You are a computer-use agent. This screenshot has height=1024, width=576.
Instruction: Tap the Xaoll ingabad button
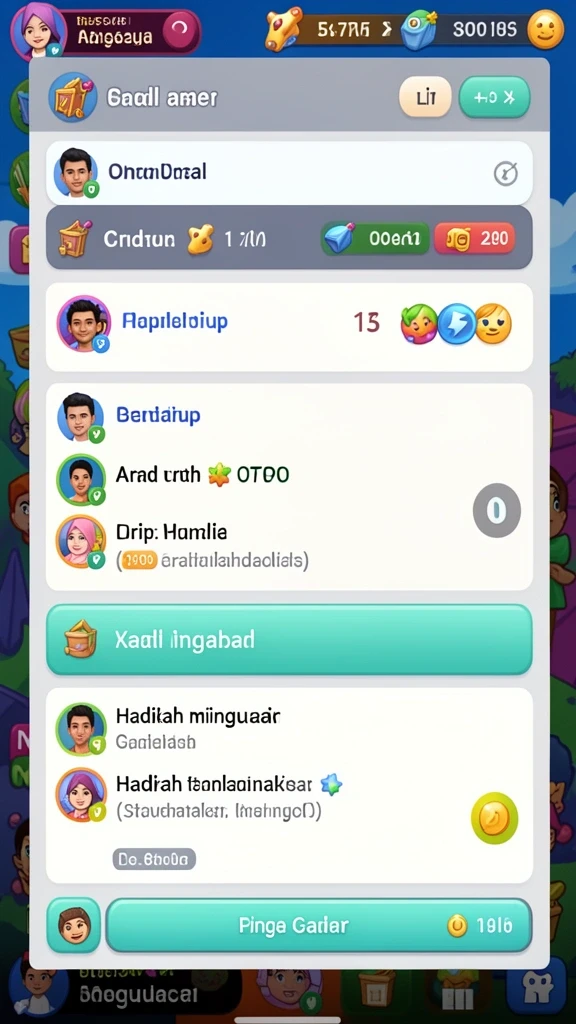(289, 639)
